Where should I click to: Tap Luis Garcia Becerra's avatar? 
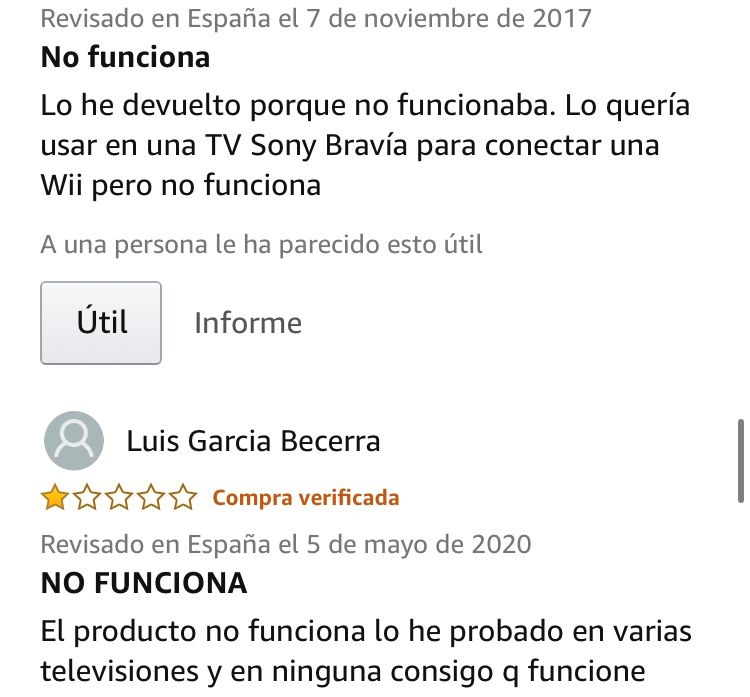74,441
